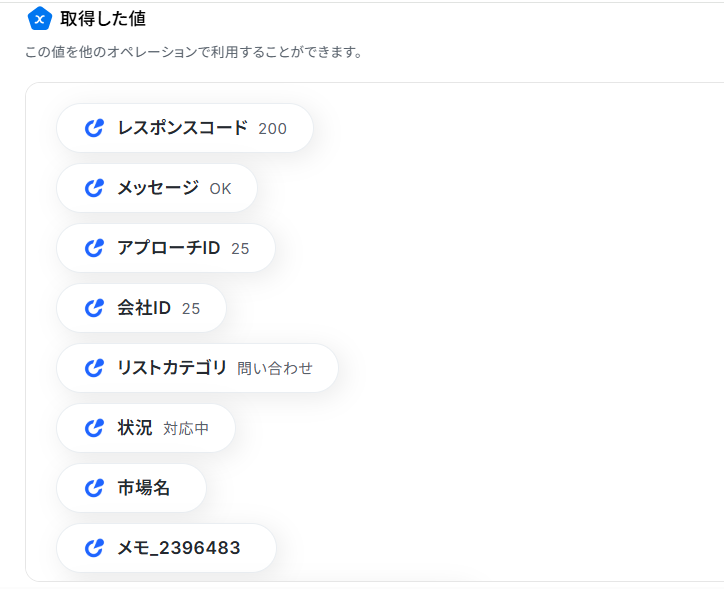Pick the リストカテゴリ chip

[x=198, y=368]
